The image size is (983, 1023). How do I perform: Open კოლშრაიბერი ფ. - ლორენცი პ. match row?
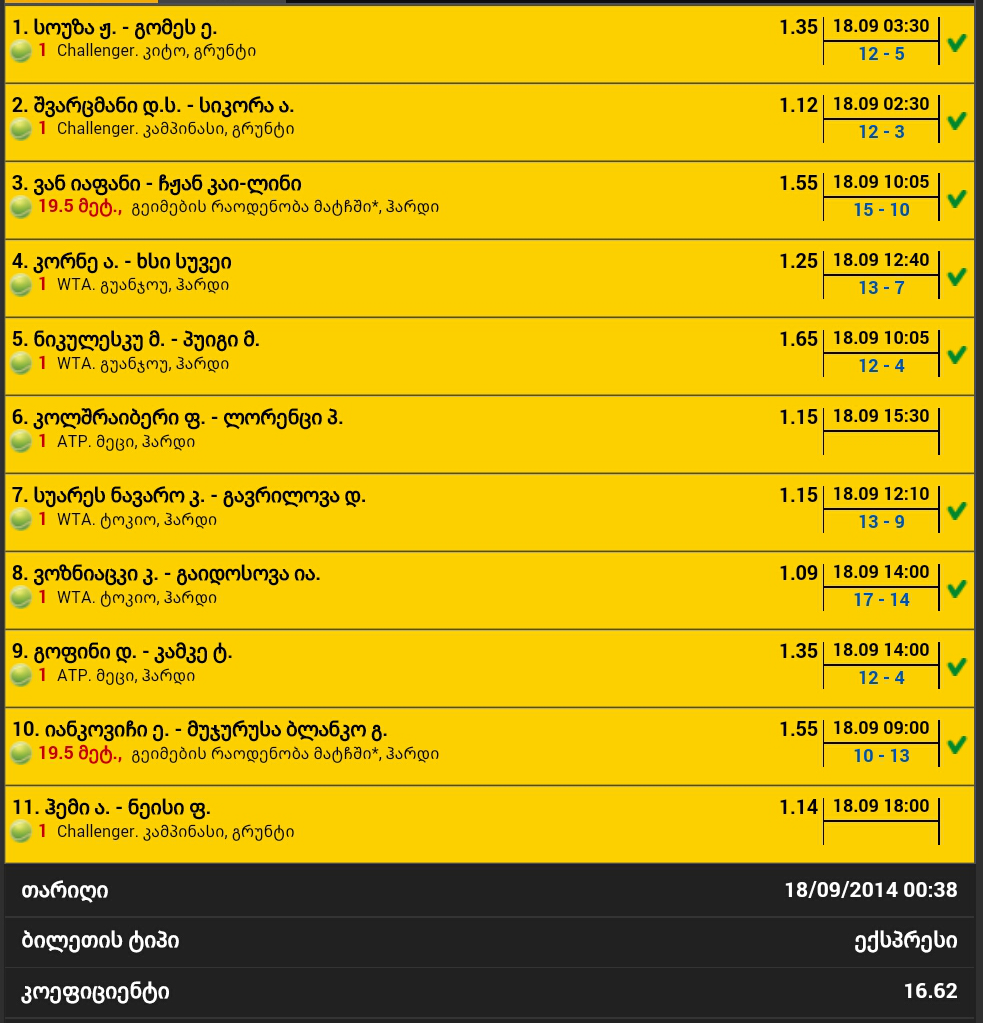[x=178, y=418]
